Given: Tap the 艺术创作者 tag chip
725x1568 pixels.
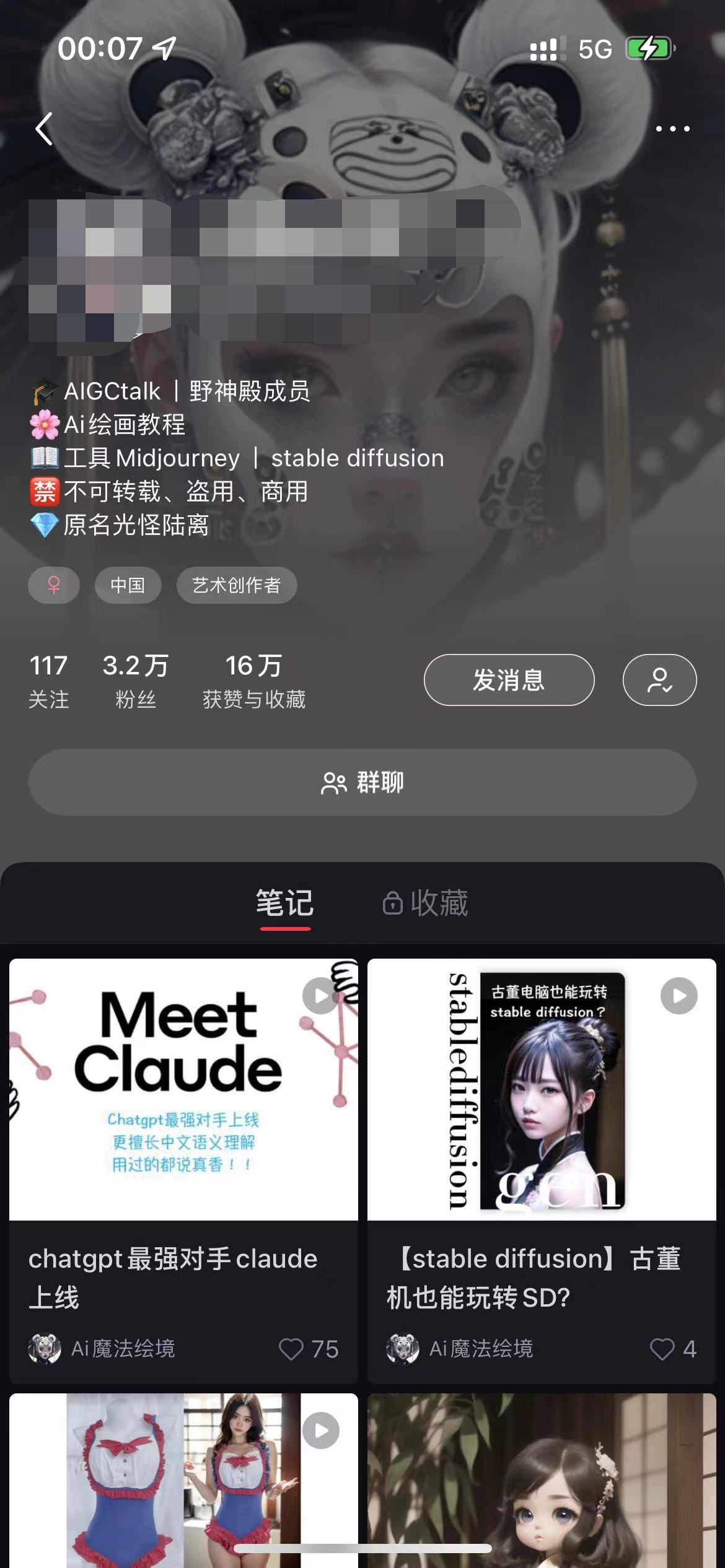Looking at the screenshot, I should coord(236,585).
